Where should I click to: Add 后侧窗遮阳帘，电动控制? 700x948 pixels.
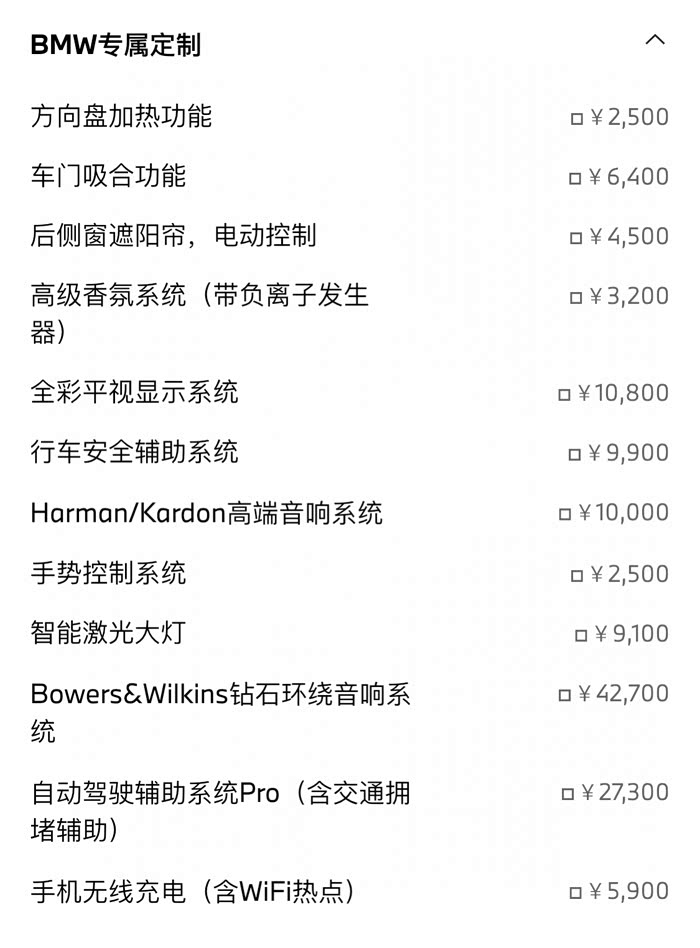tap(576, 238)
